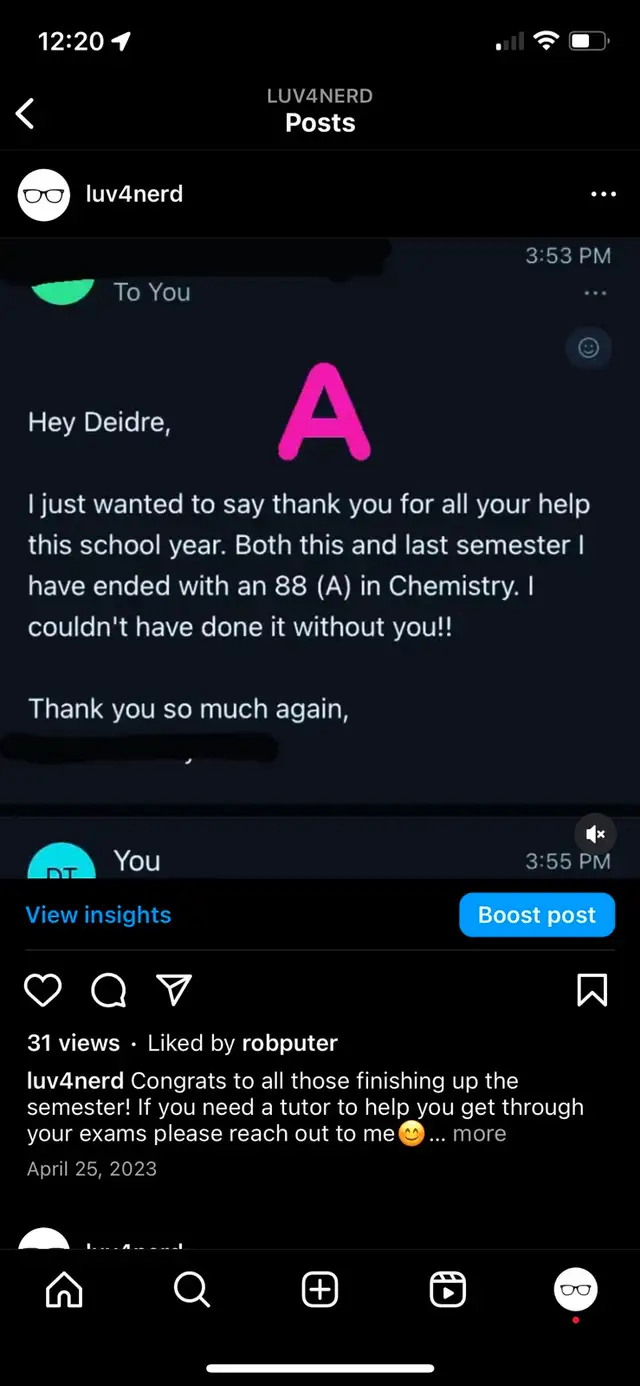Open the Profile tab with glasses avatar
This screenshot has height=1386, width=640.
[576, 1290]
